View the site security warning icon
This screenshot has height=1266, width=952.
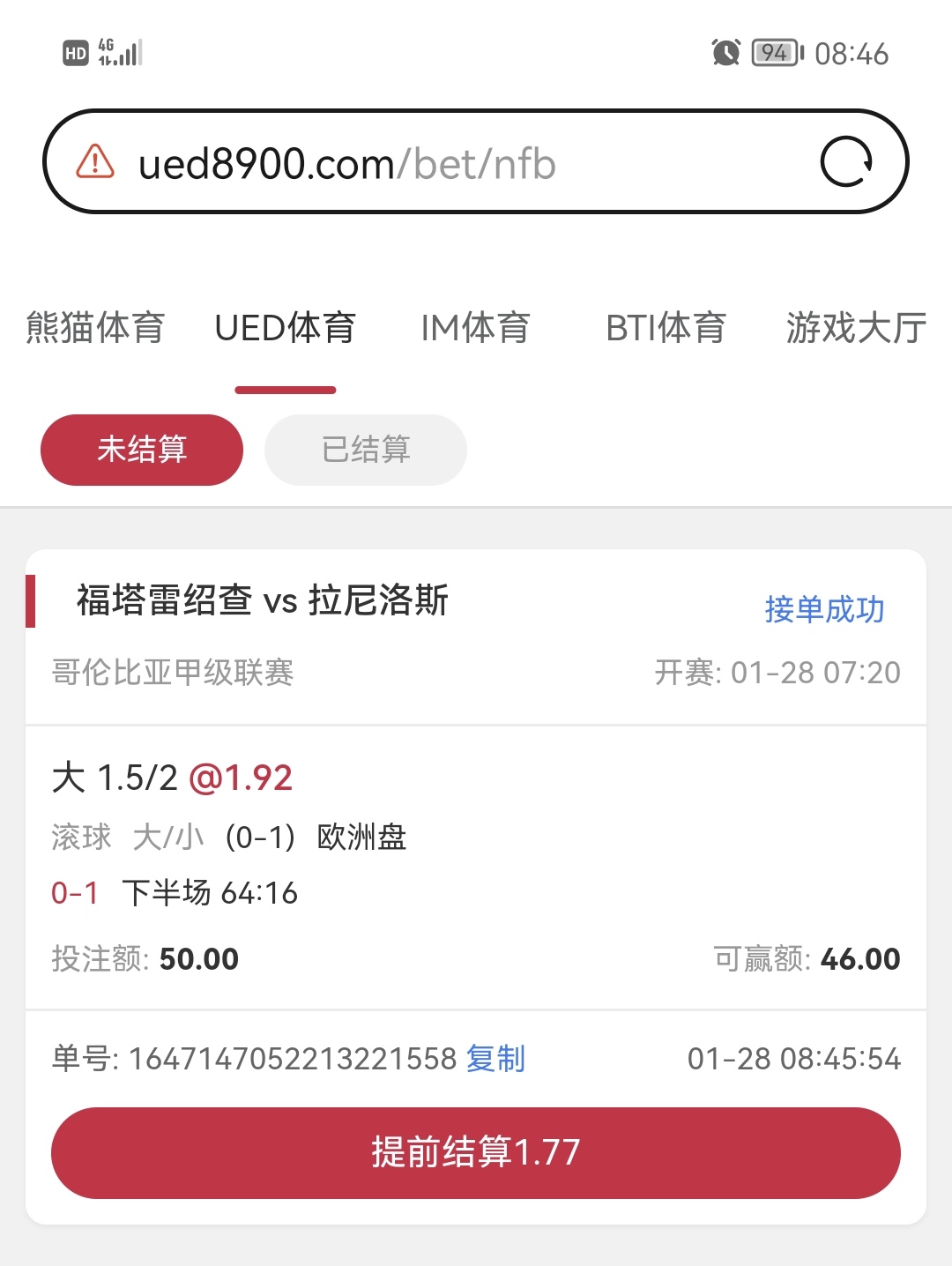pyautogui.click(x=95, y=162)
